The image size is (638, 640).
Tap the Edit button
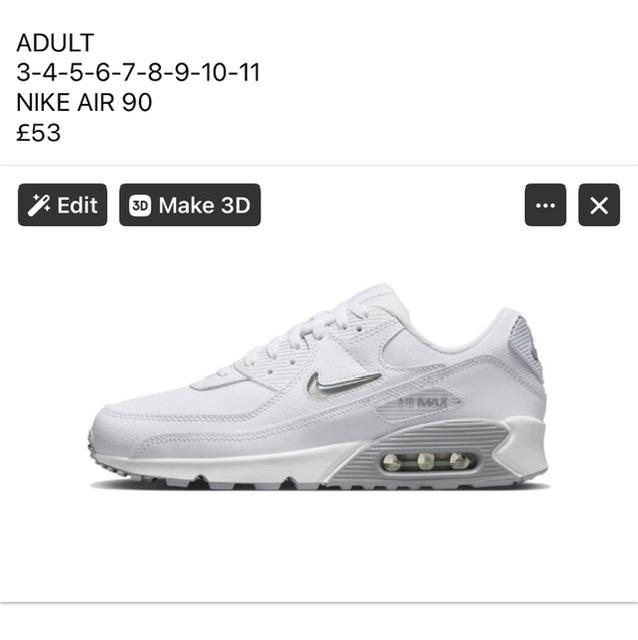click(62, 205)
